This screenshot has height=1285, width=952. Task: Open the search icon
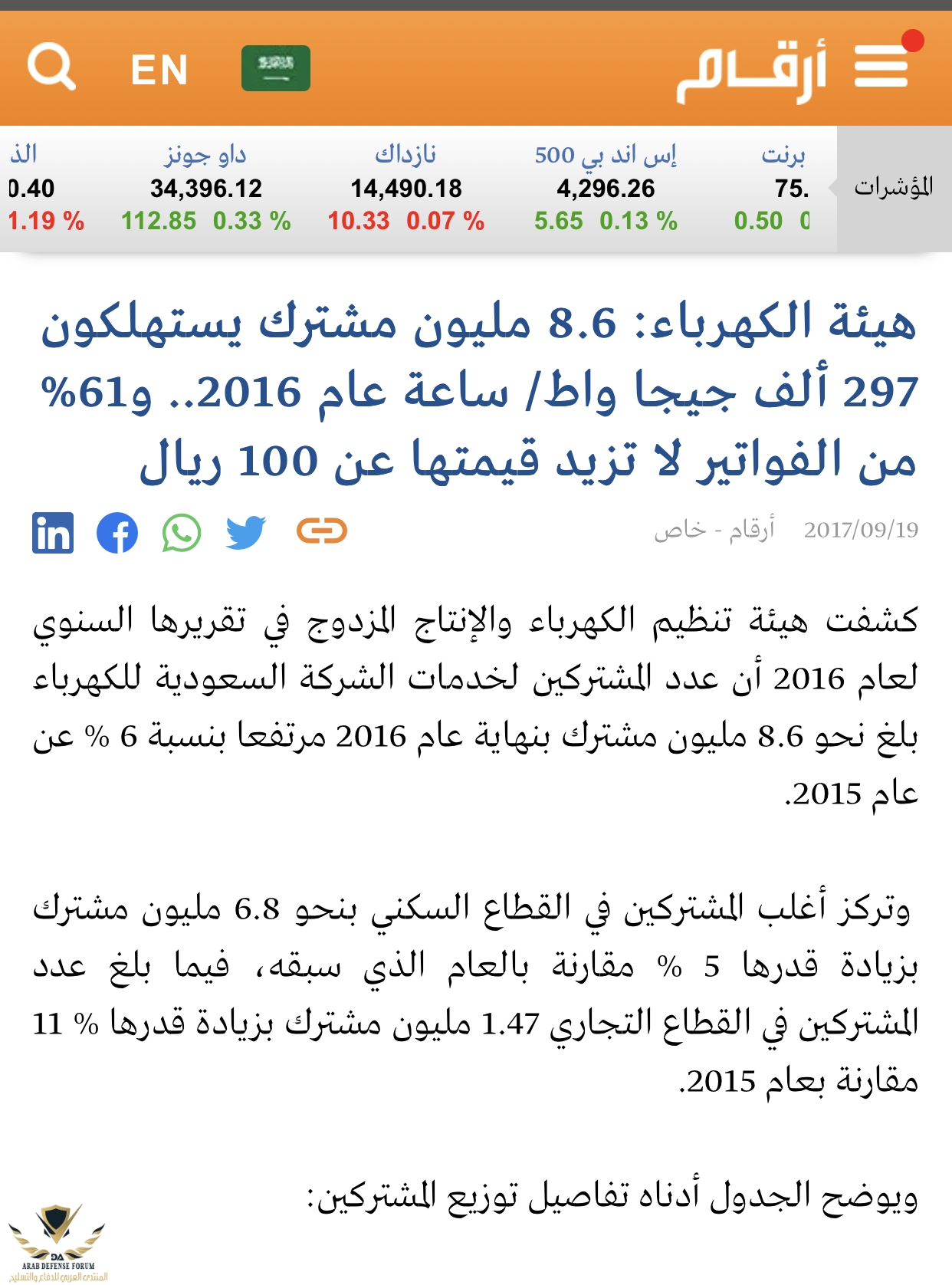51,67
